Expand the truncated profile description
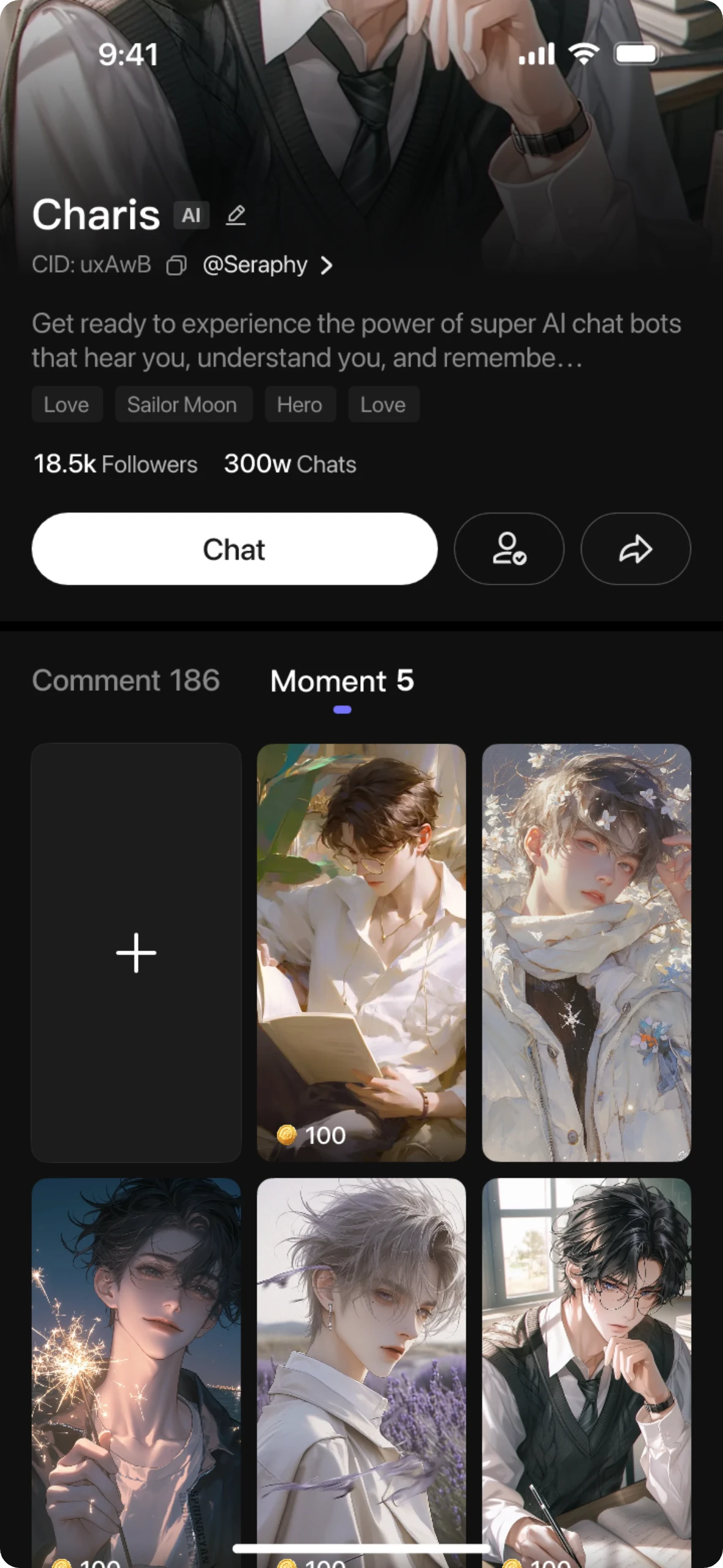 click(355, 341)
